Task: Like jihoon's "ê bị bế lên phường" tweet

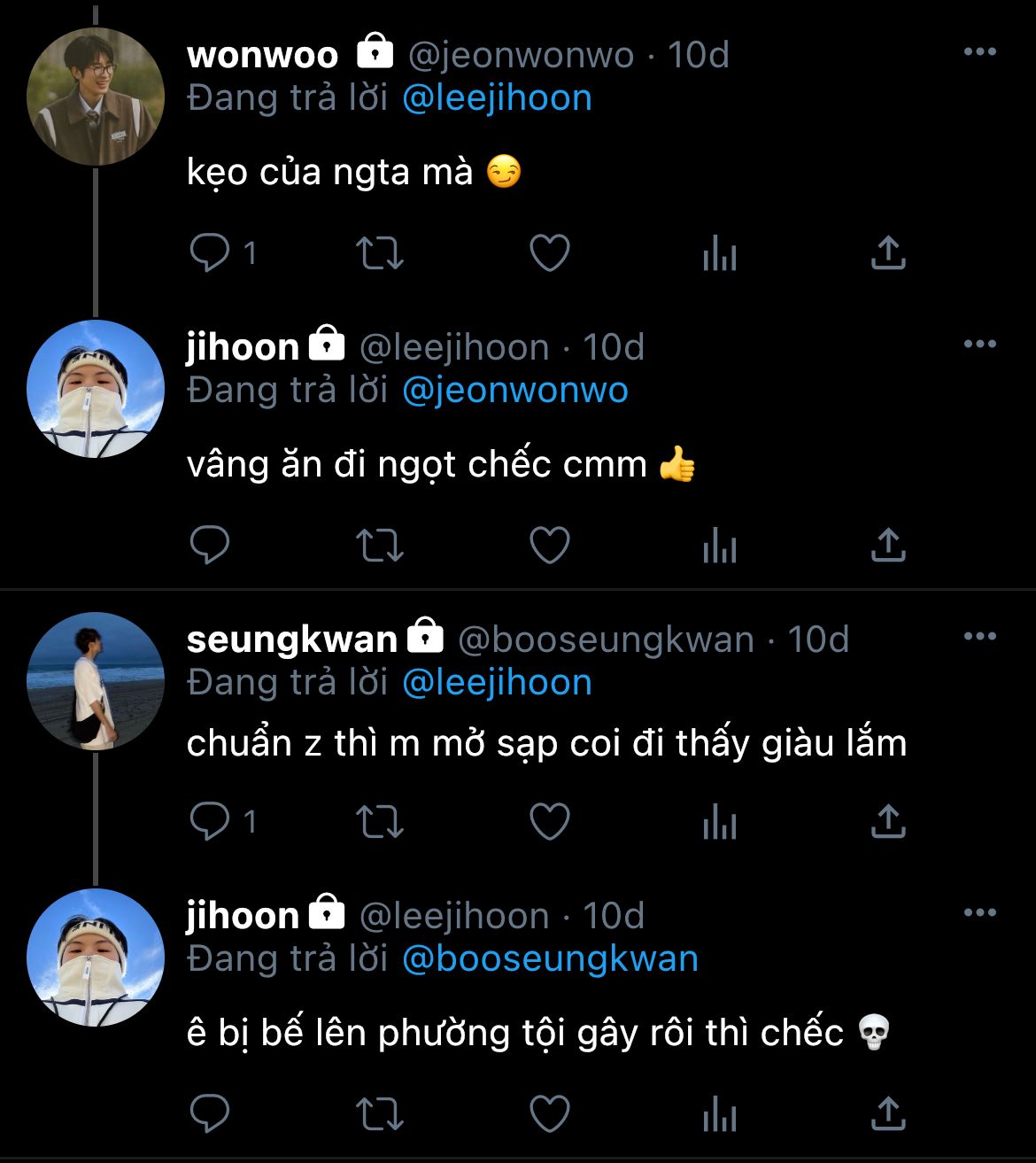Action: coord(549,1113)
